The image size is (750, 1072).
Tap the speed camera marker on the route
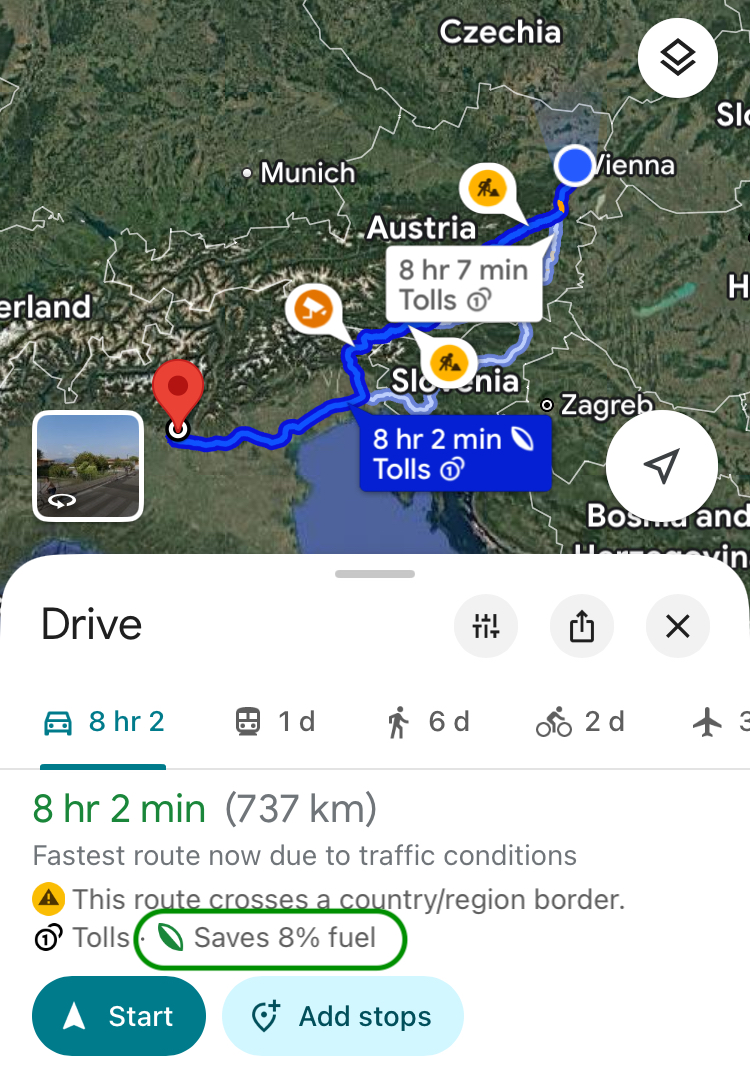pos(314,308)
